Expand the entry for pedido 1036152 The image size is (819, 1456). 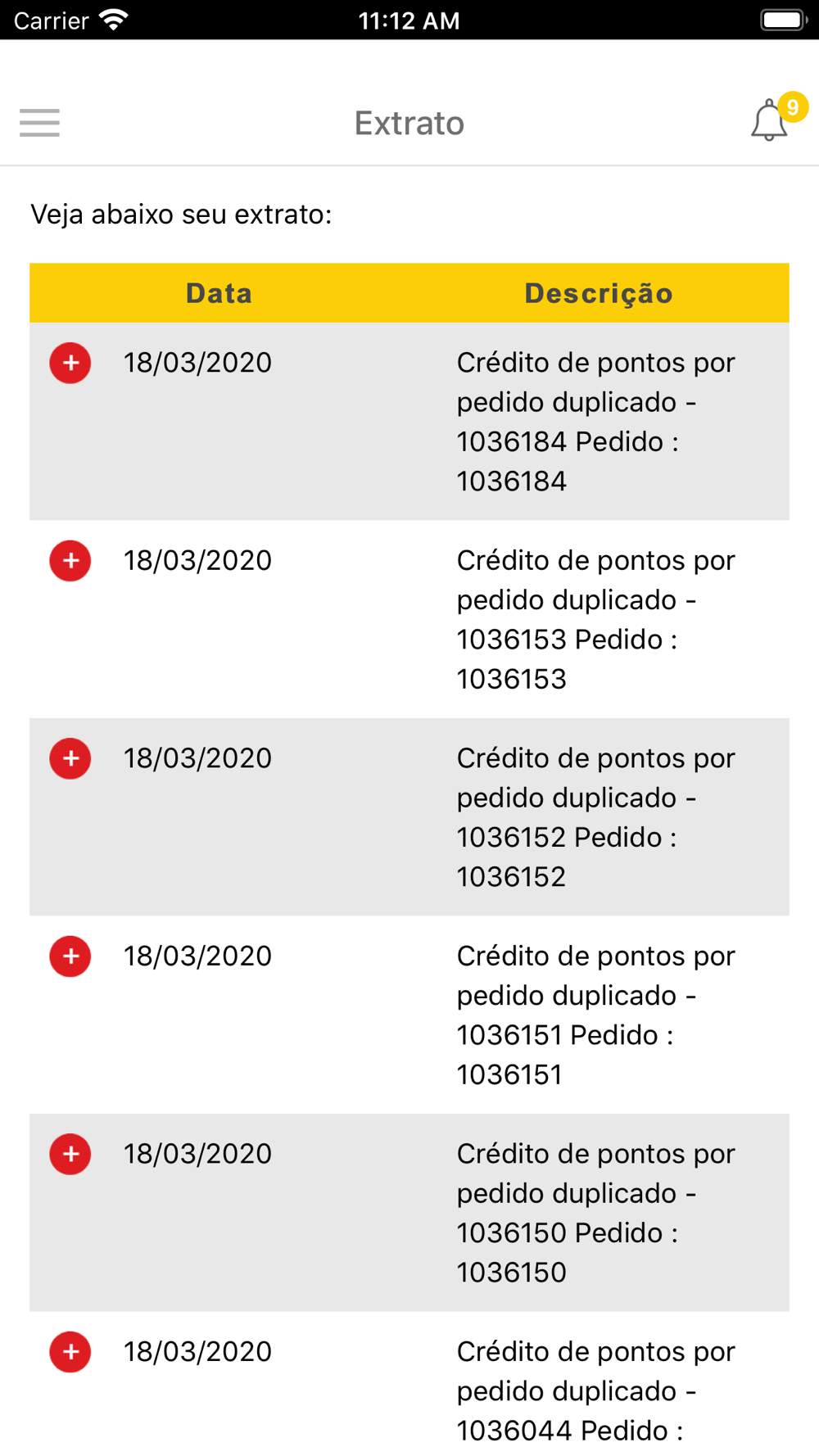(70, 758)
